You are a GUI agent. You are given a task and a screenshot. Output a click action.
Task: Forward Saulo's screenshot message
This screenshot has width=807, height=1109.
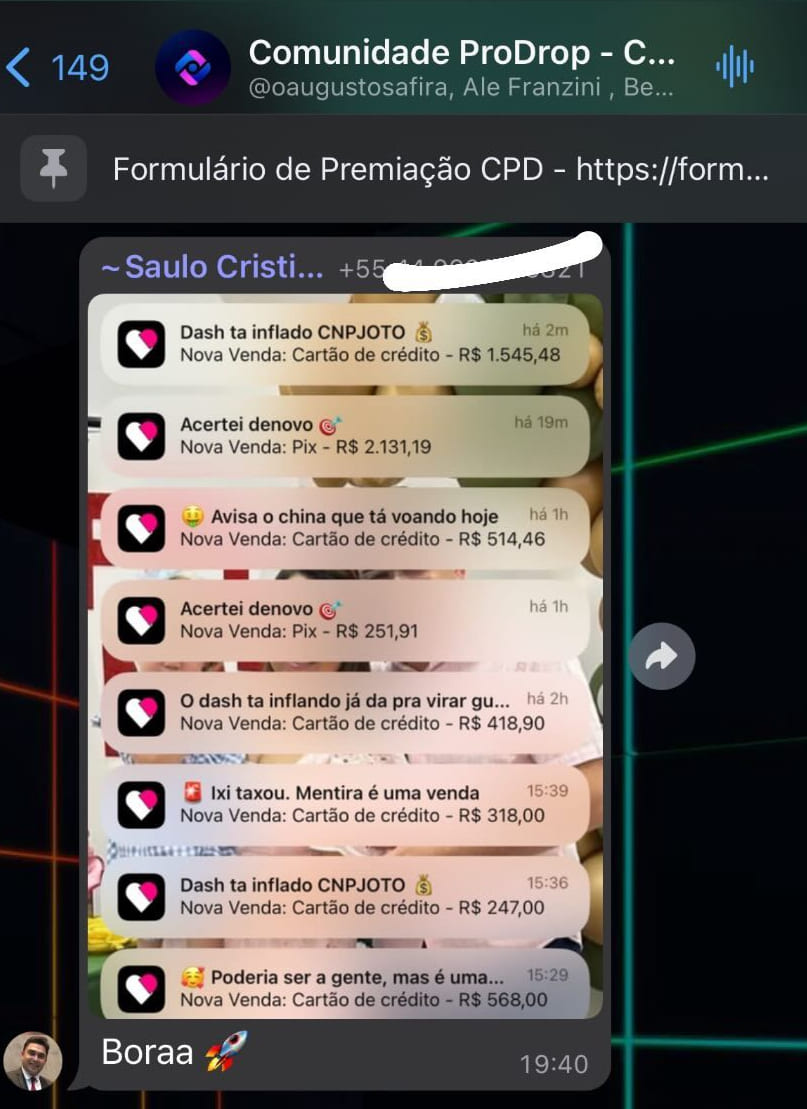(x=662, y=656)
